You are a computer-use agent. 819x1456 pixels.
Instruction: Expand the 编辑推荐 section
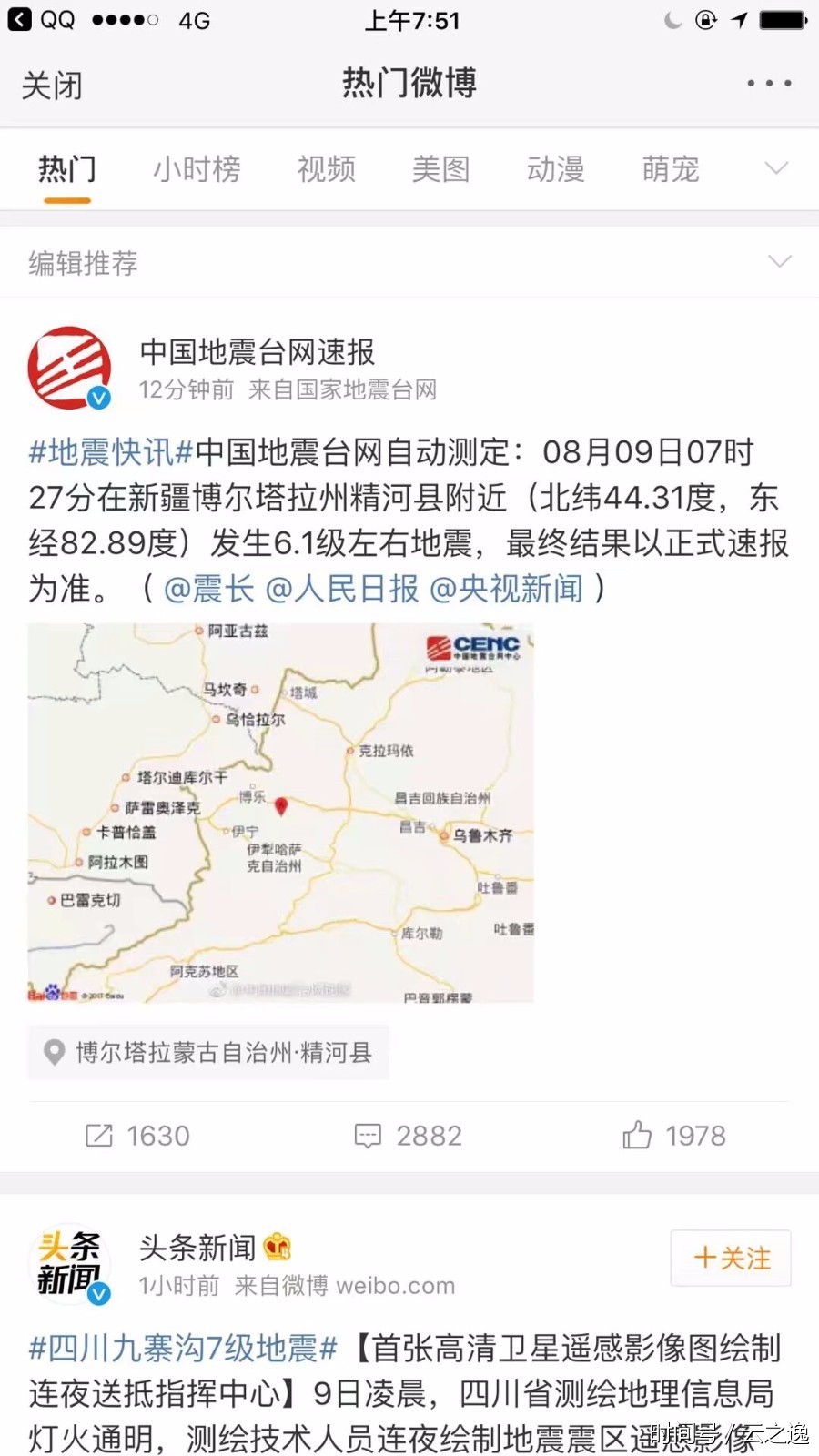click(x=779, y=262)
